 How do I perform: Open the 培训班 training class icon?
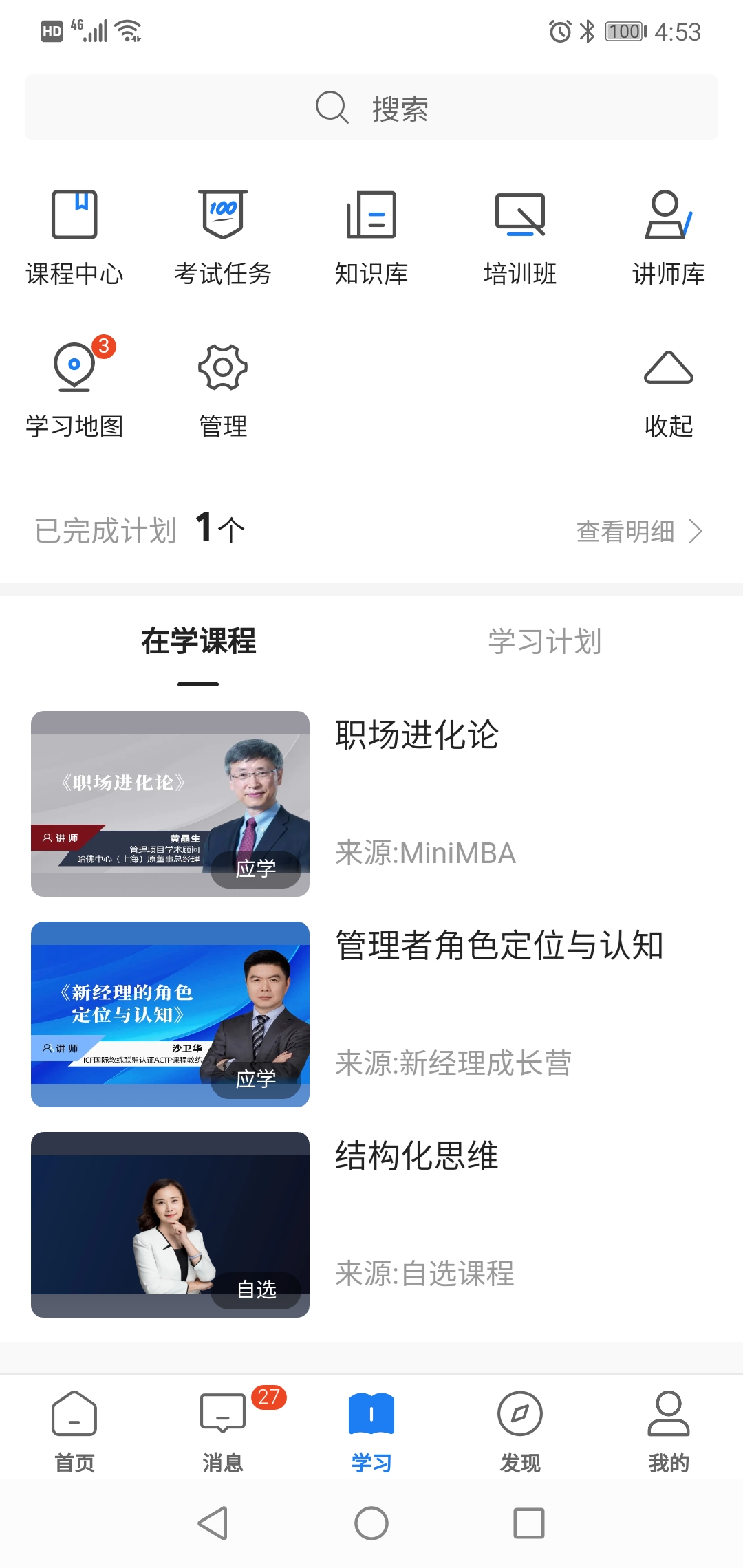click(x=520, y=234)
